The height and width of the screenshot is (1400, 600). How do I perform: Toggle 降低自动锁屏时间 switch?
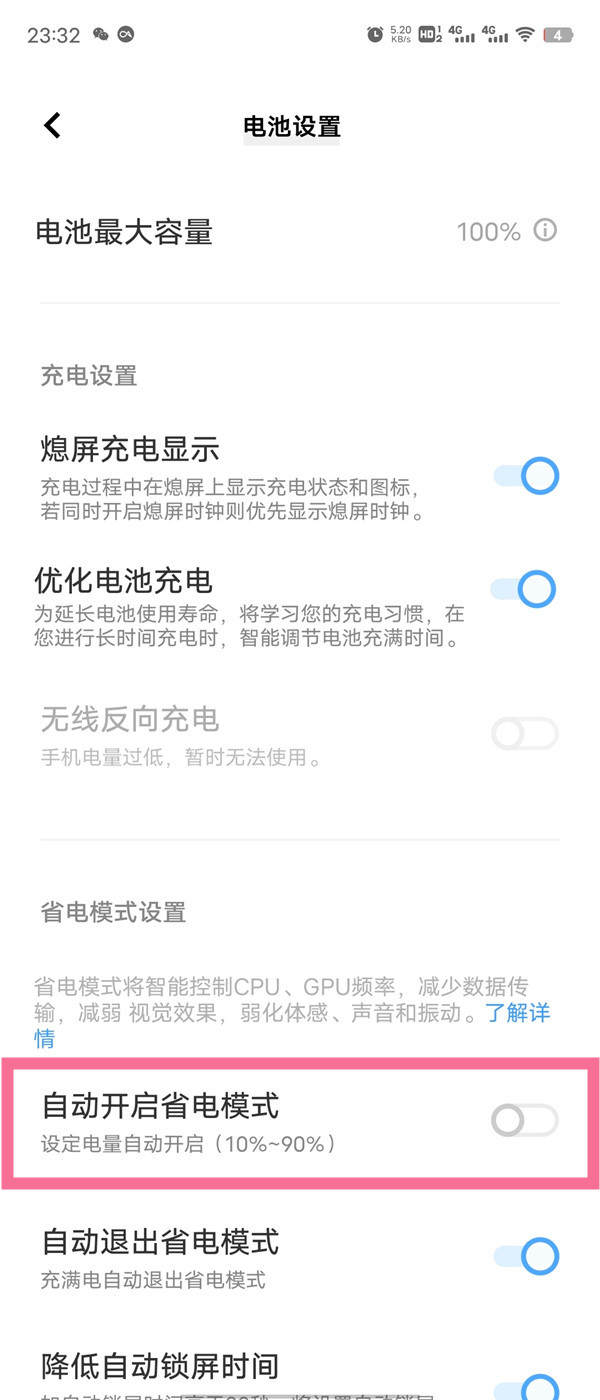pyautogui.click(x=528, y=1385)
